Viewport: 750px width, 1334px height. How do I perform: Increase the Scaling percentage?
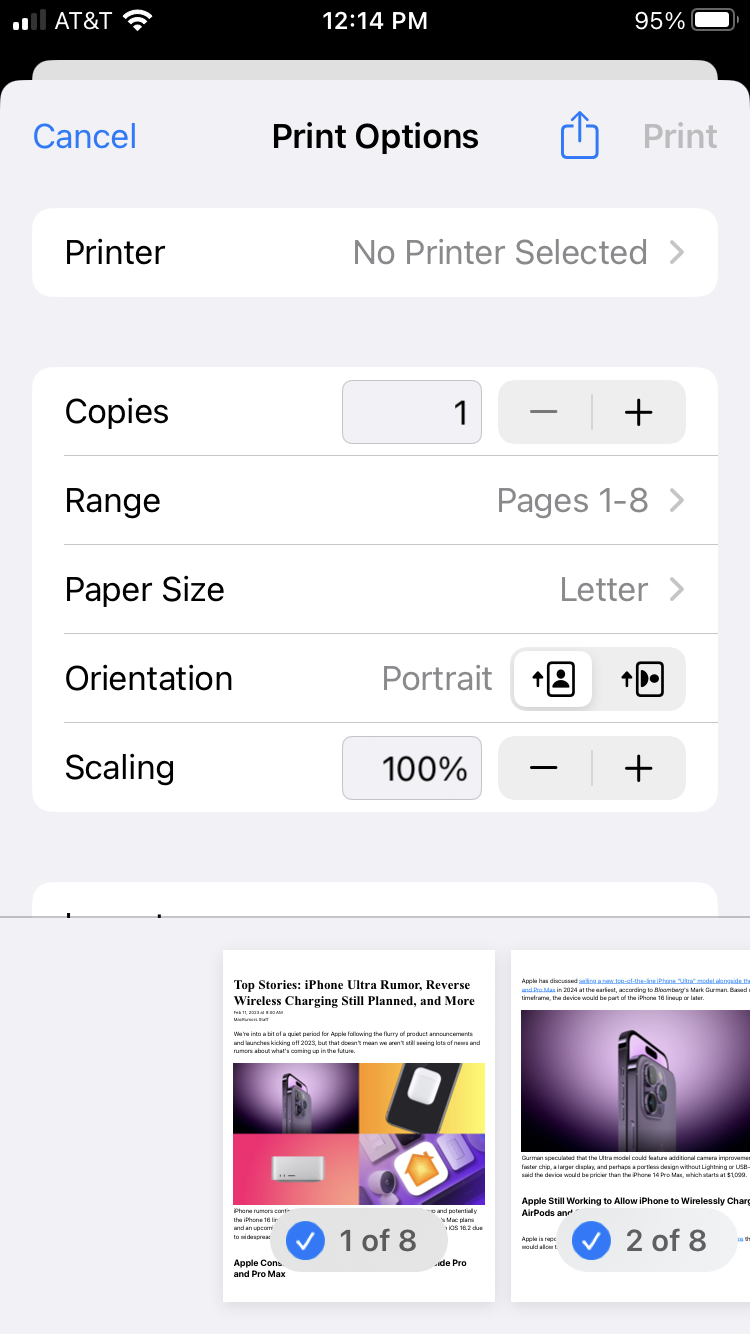point(639,768)
